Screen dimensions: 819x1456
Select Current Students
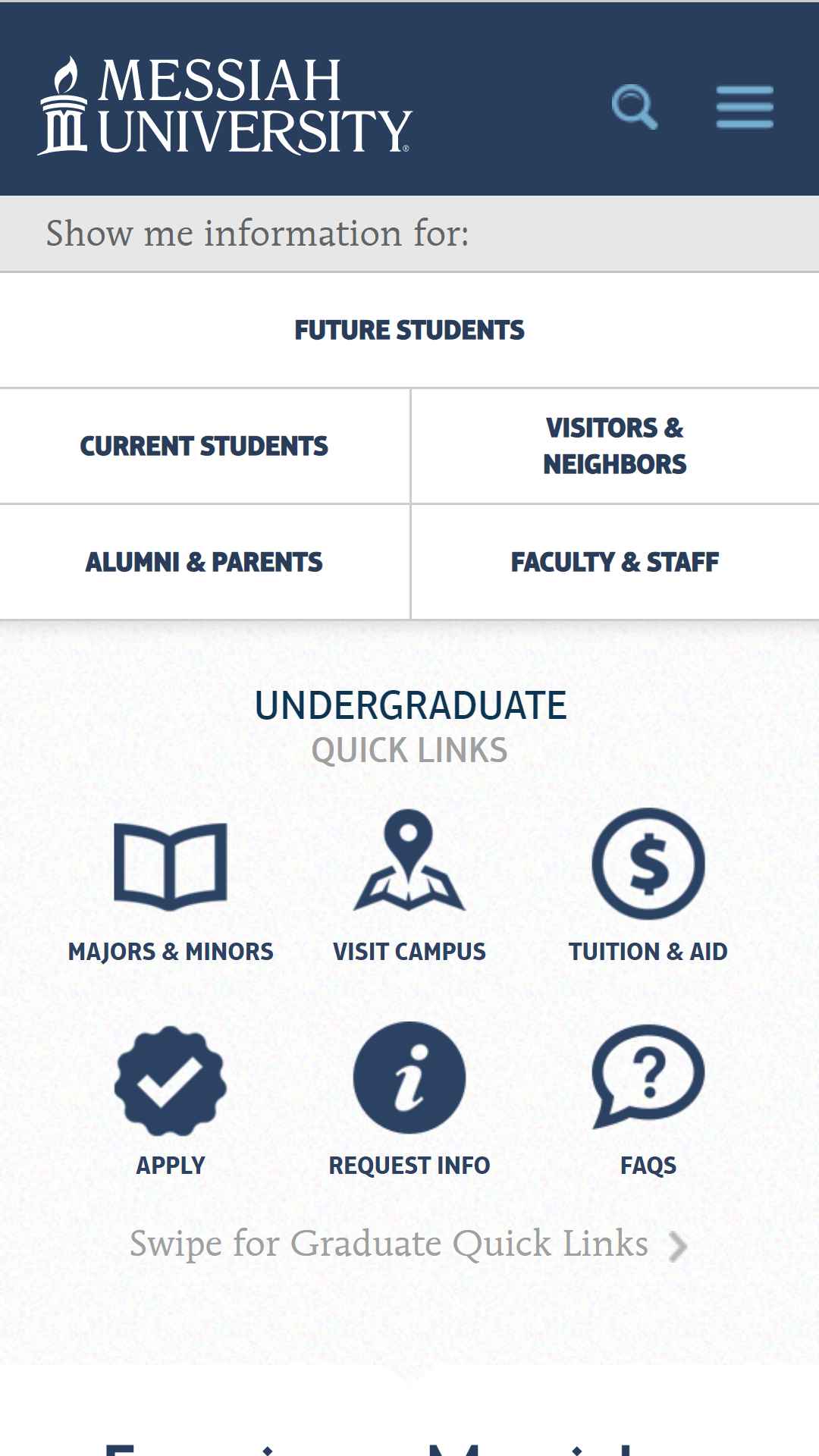point(205,447)
